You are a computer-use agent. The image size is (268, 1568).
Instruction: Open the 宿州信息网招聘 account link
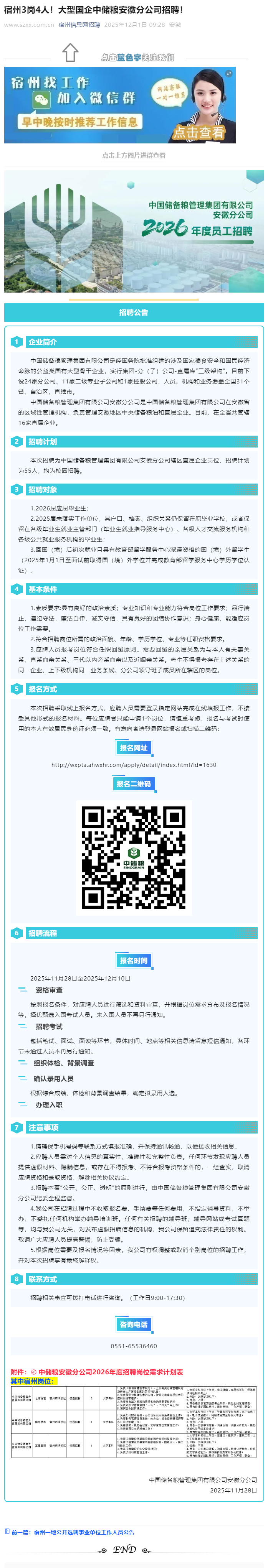(x=79, y=25)
